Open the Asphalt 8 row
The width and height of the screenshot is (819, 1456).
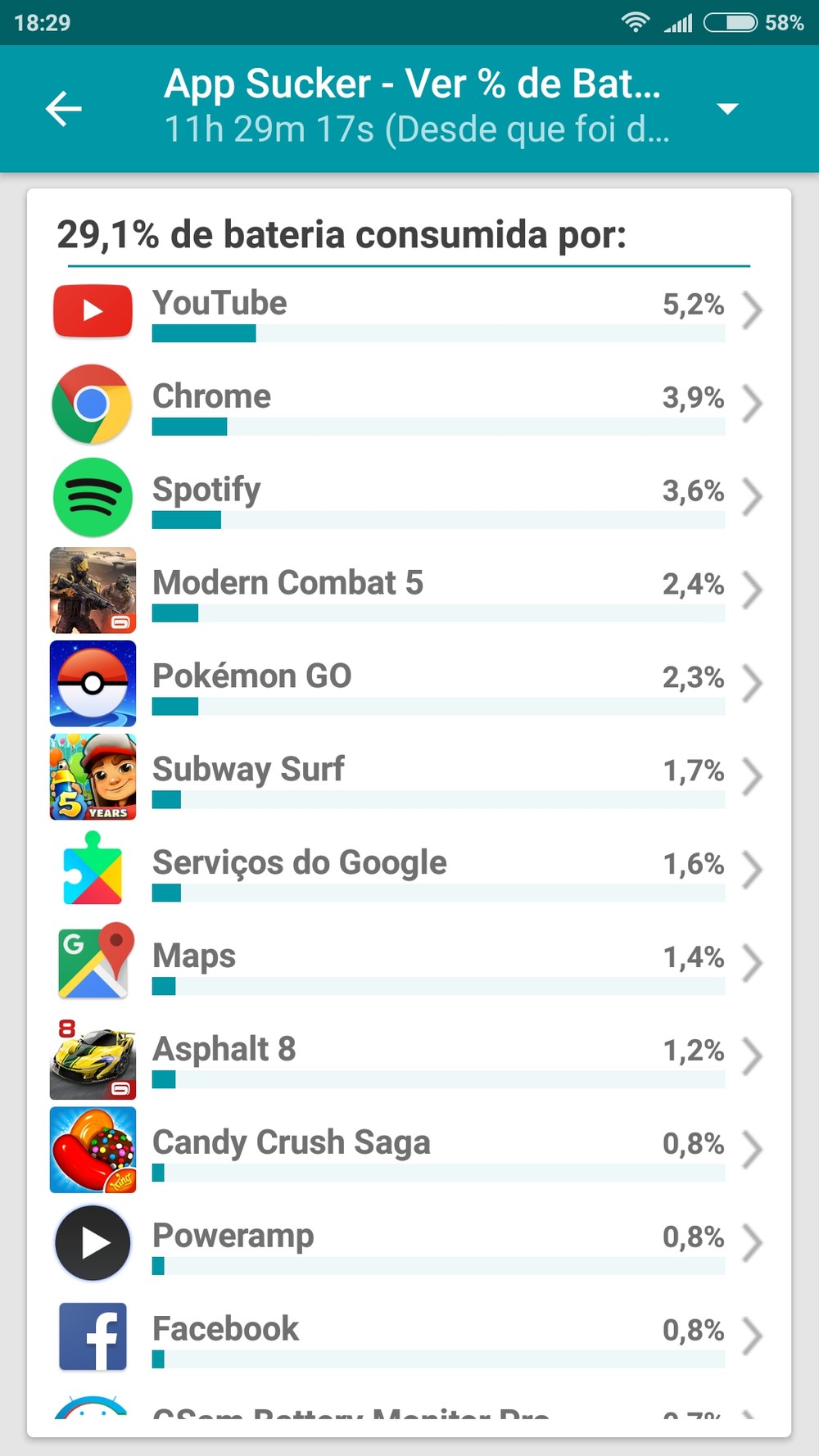pos(409,1056)
